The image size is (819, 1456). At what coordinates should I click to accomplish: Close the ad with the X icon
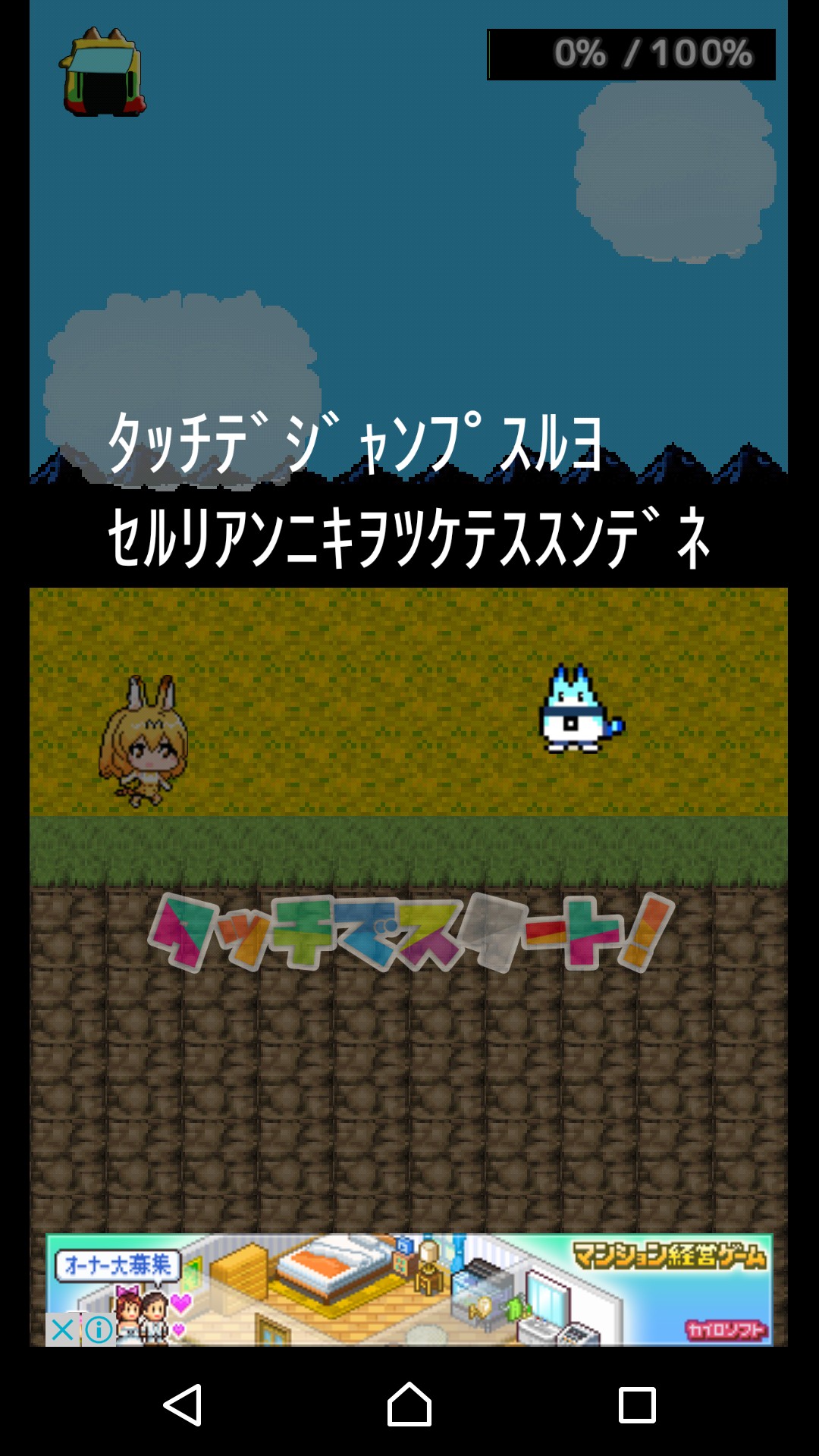(x=63, y=1329)
